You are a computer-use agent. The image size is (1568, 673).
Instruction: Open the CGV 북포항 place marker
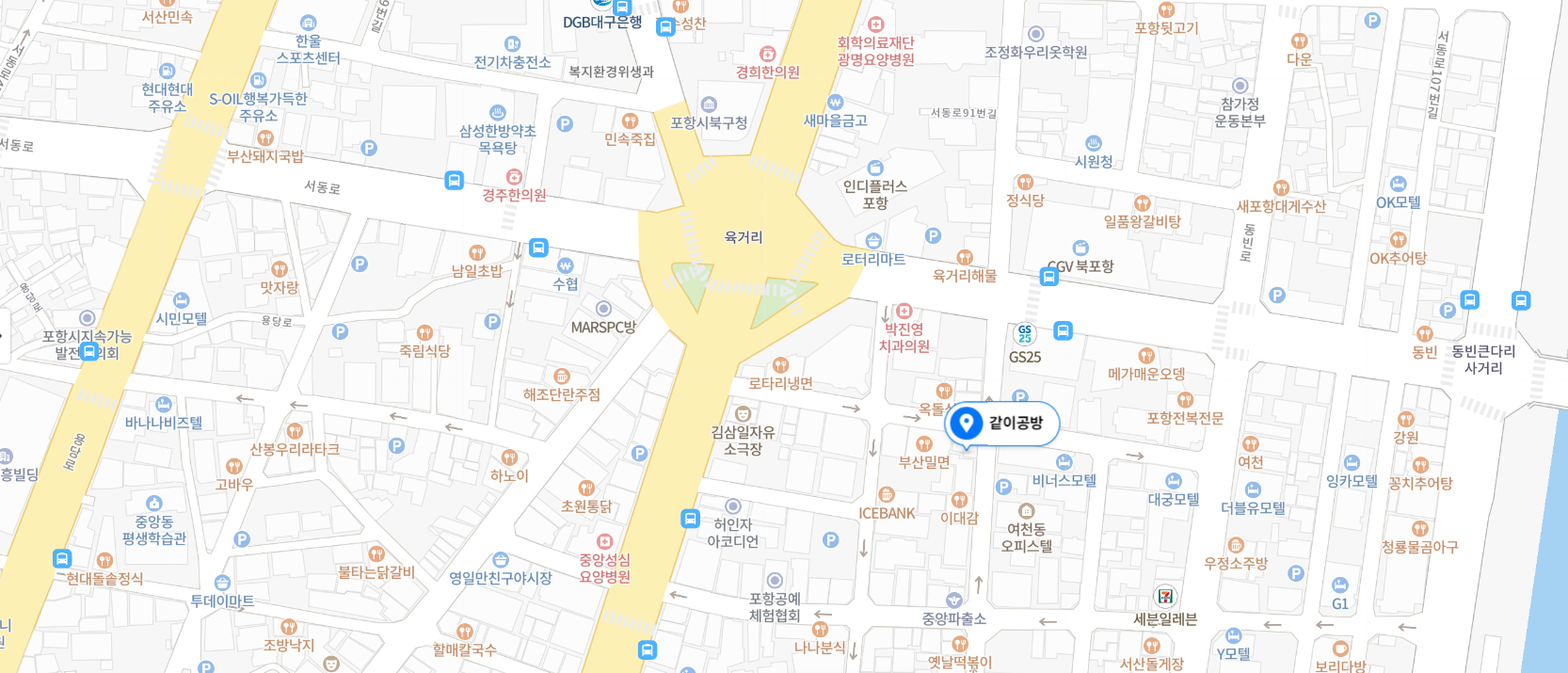click(x=1080, y=249)
